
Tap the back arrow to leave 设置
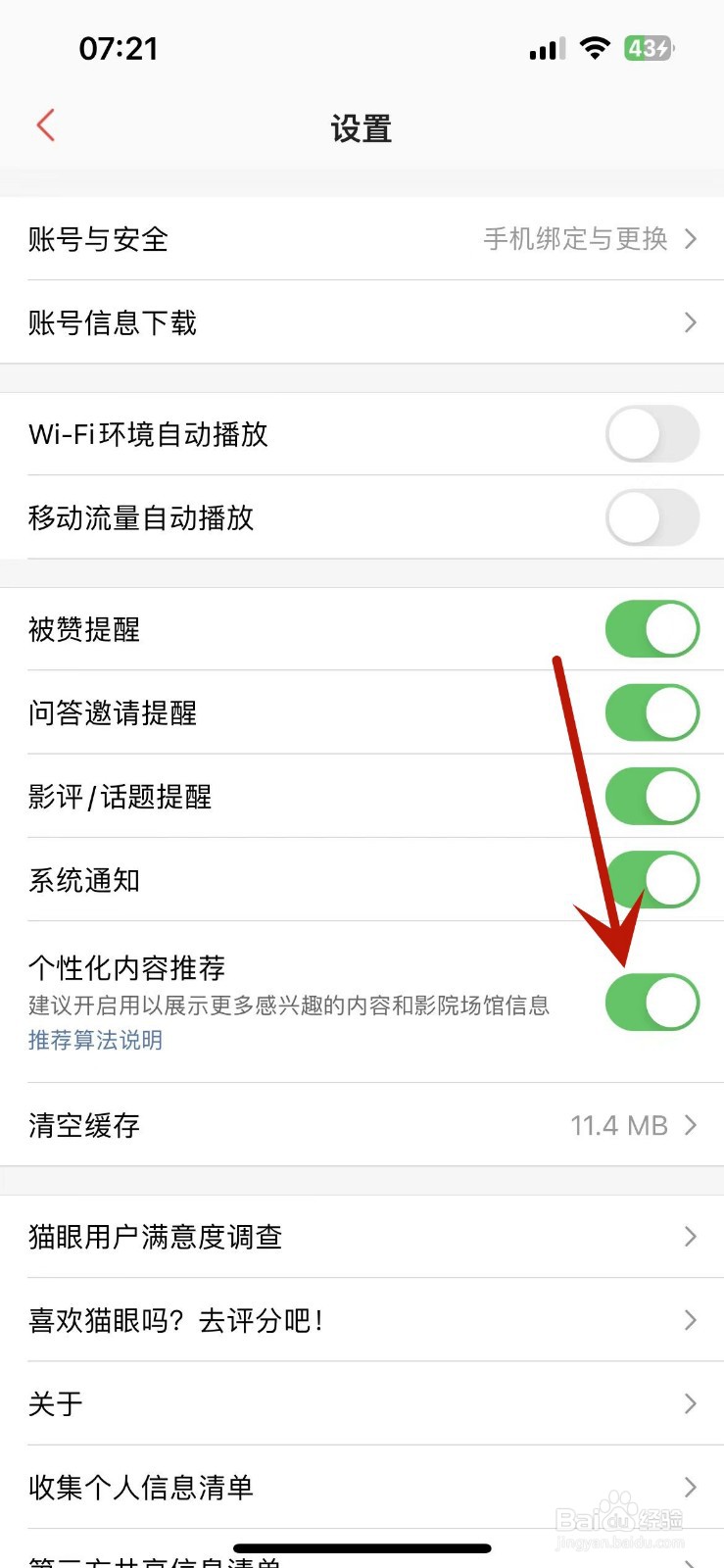[x=44, y=125]
